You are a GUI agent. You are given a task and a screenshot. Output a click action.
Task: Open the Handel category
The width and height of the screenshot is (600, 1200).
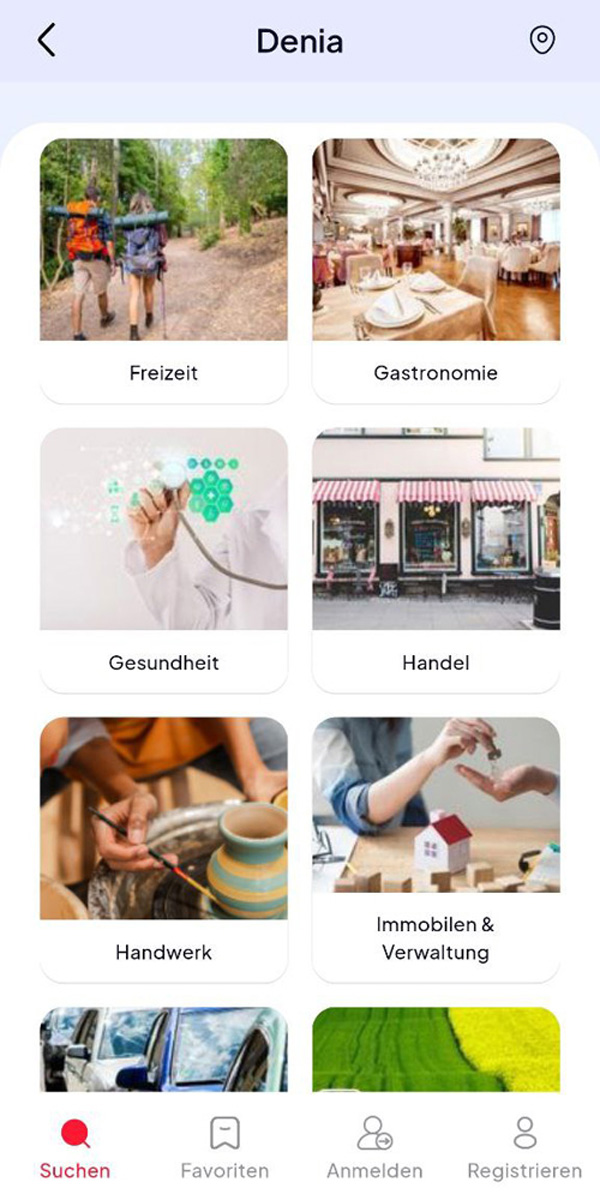click(436, 560)
